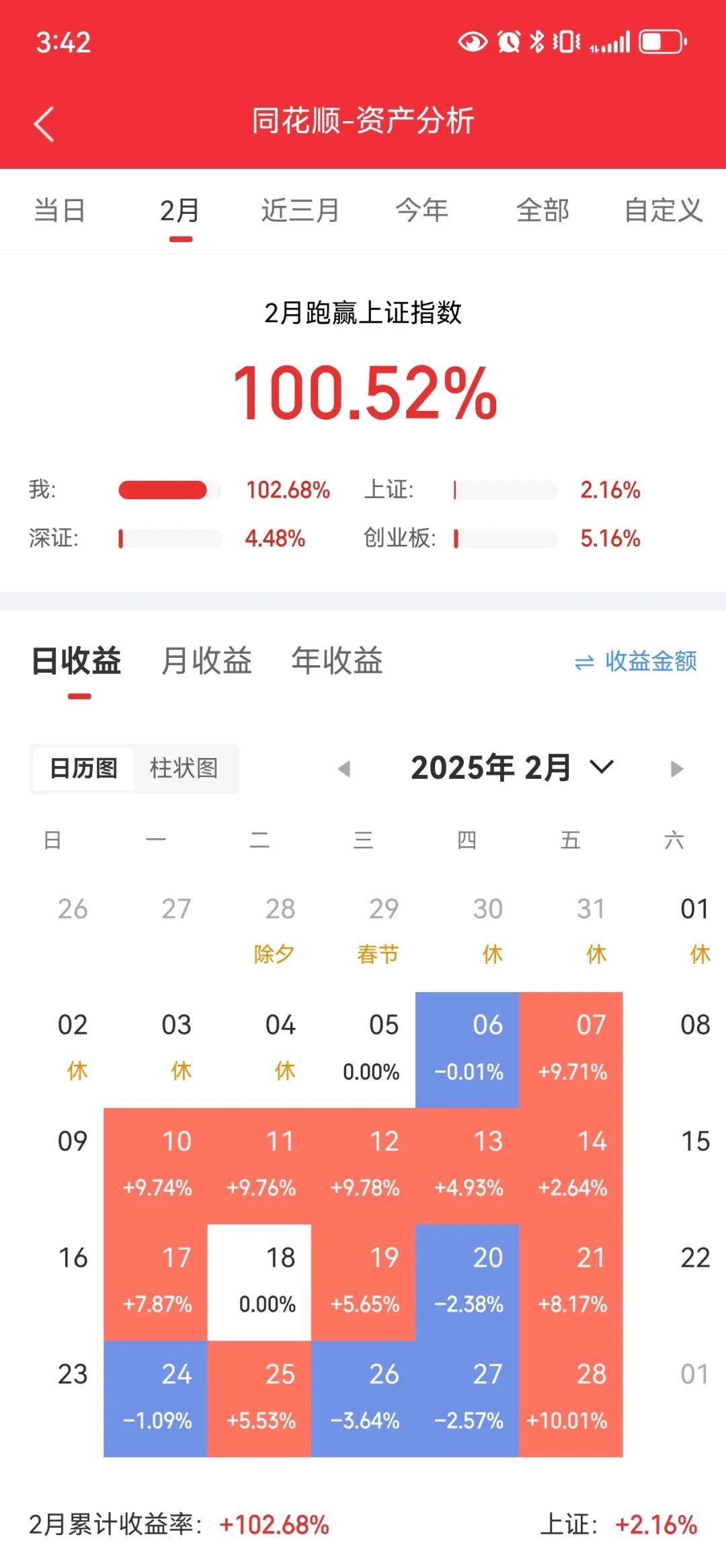Select the 日历图 calendar mode
The height and width of the screenshot is (1568, 726).
[83, 768]
